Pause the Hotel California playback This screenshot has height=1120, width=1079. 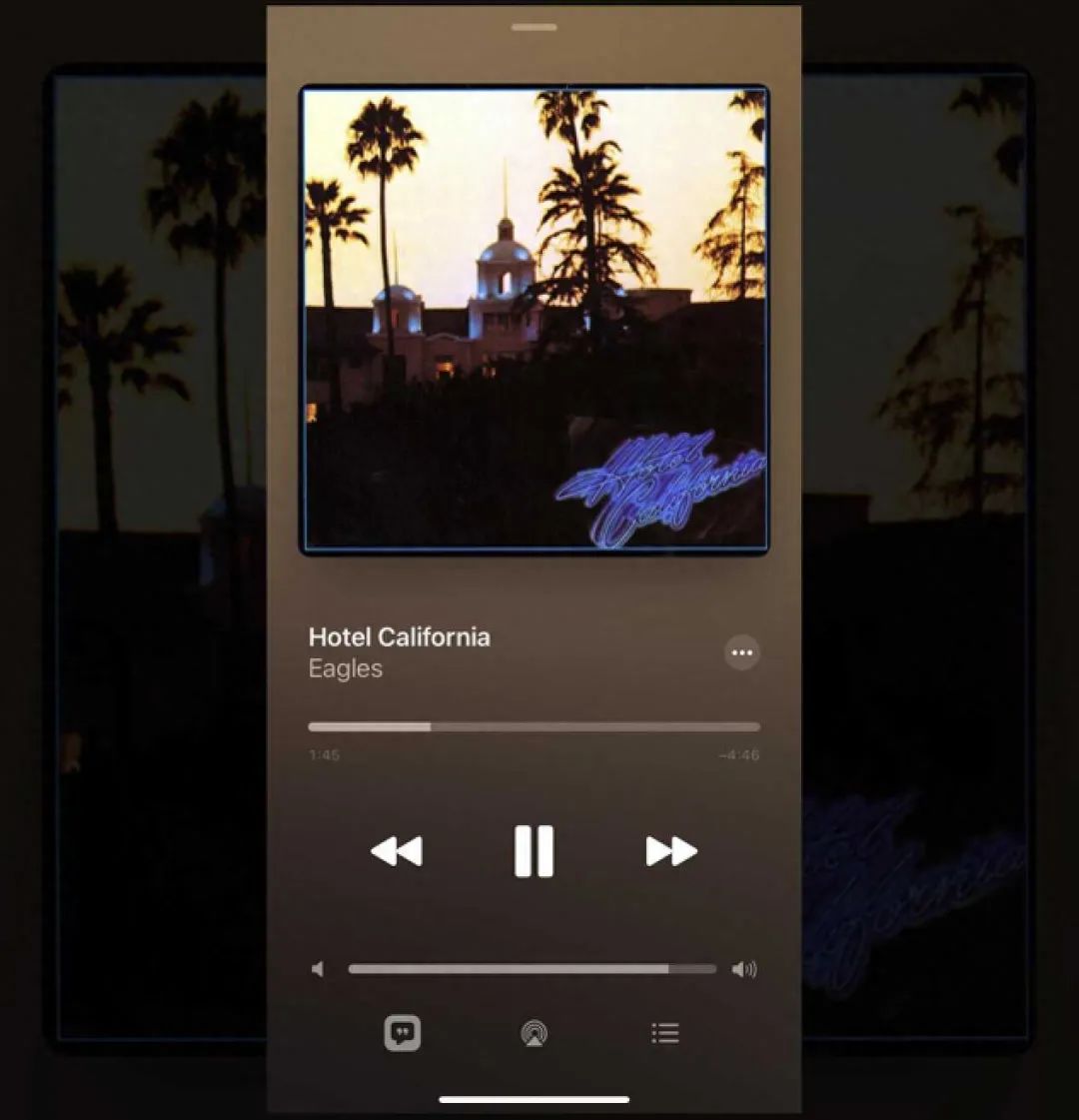(534, 851)
